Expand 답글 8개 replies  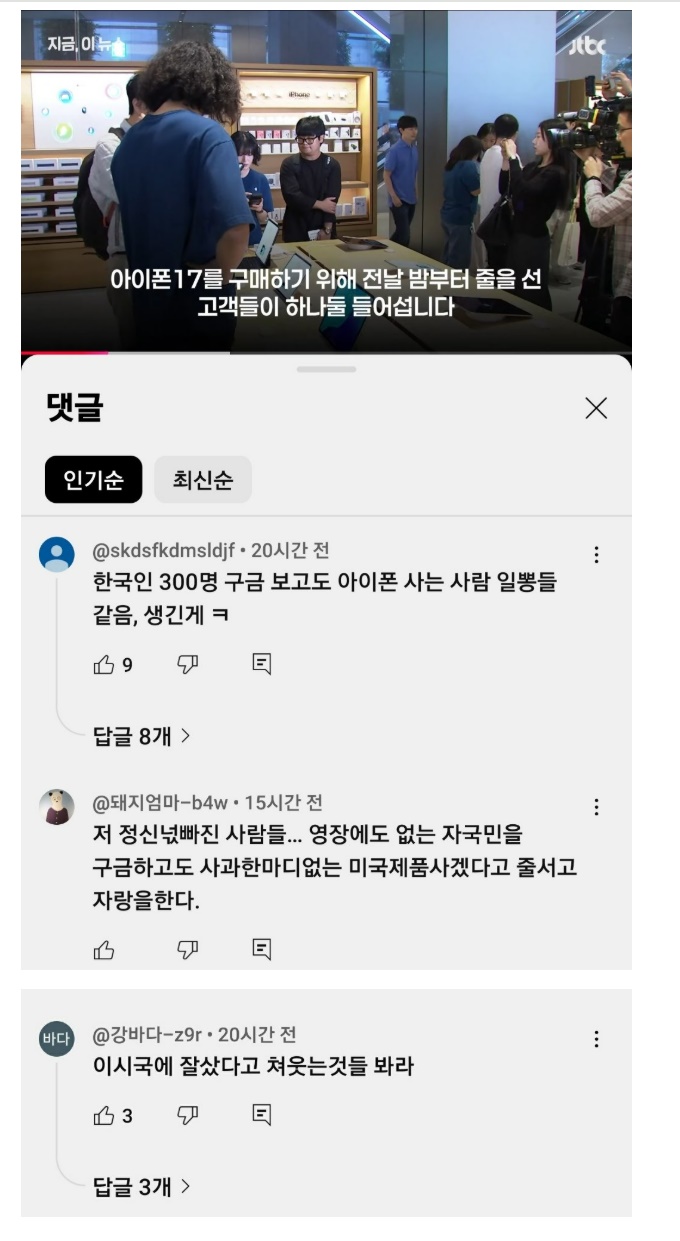(141, 737)
